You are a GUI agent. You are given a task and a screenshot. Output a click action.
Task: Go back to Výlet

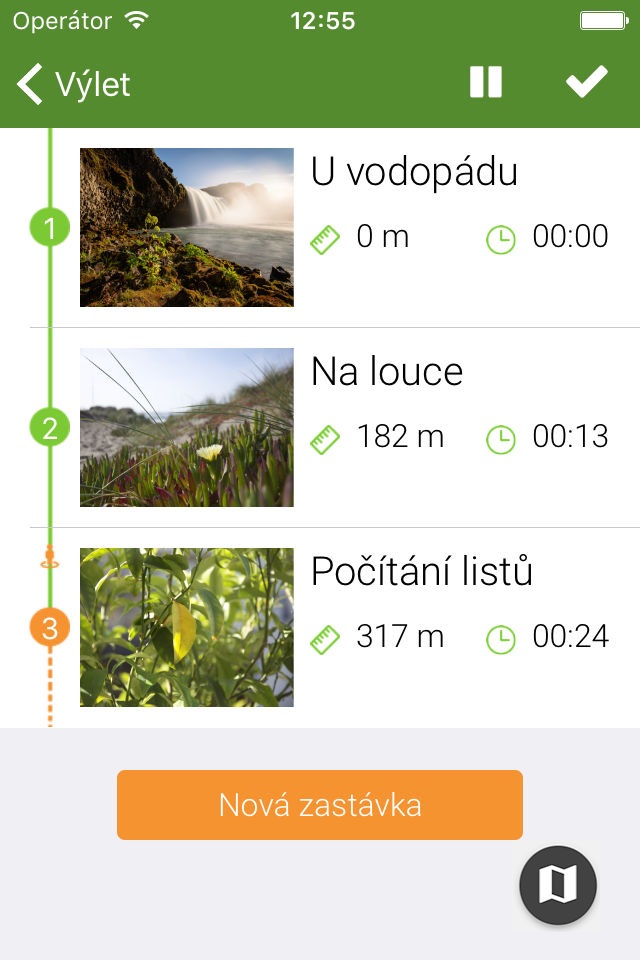72,84
